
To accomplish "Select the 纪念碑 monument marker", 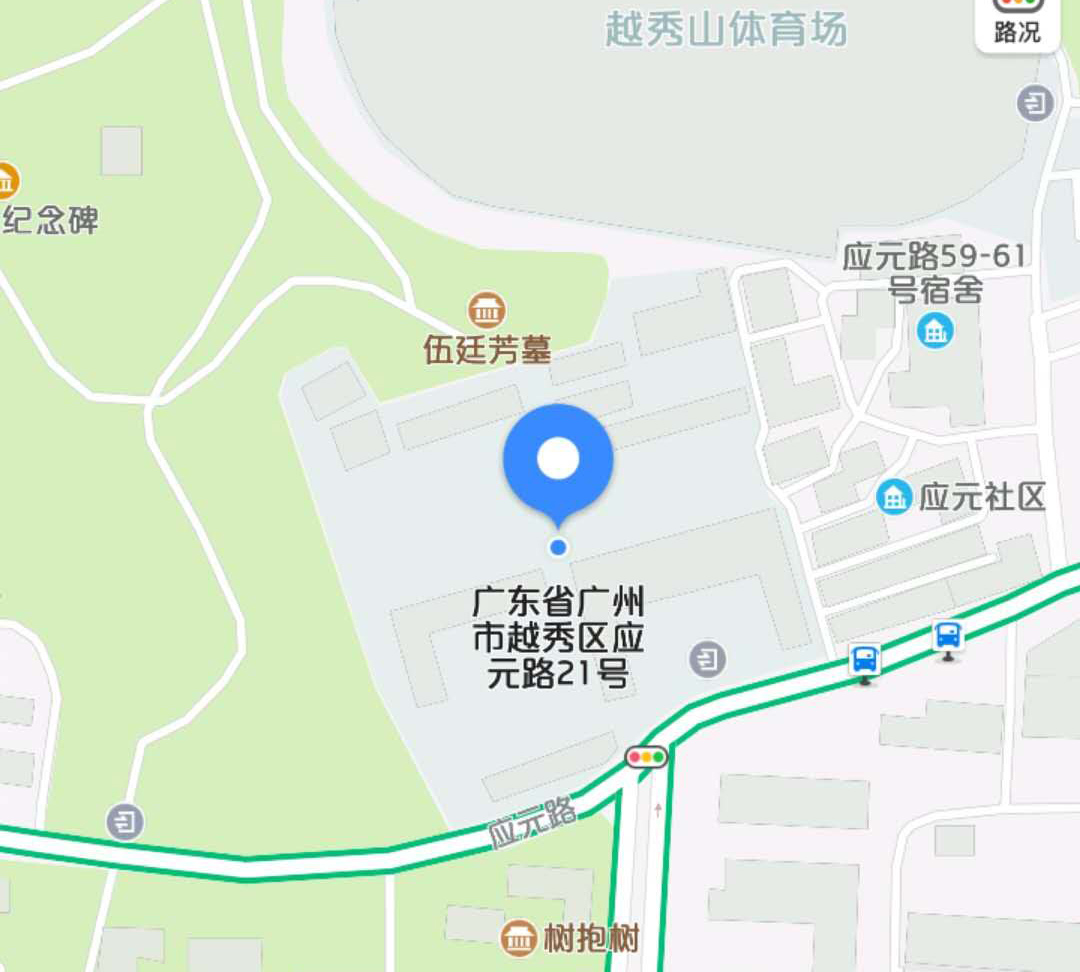I will 6,181.
